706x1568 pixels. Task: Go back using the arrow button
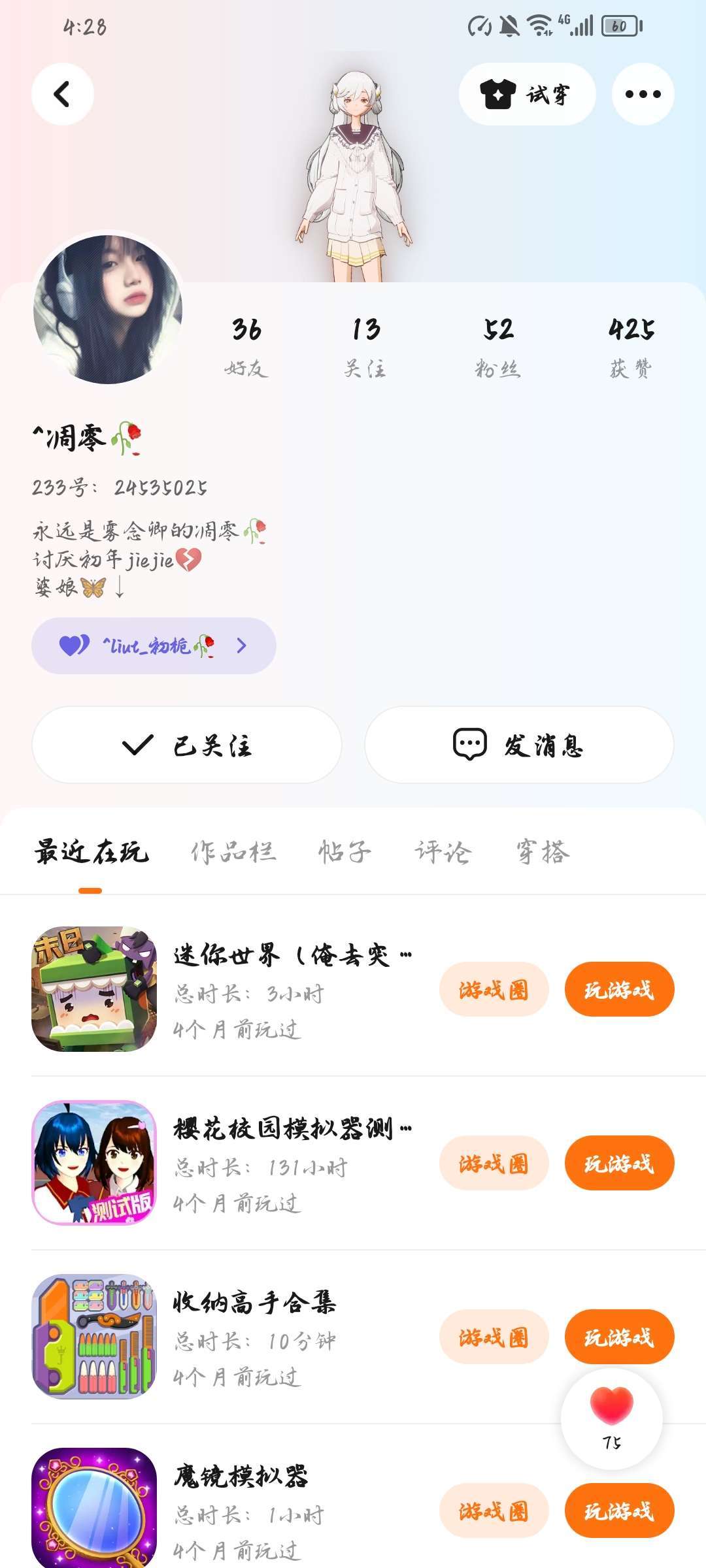click(x=62, y=94)
